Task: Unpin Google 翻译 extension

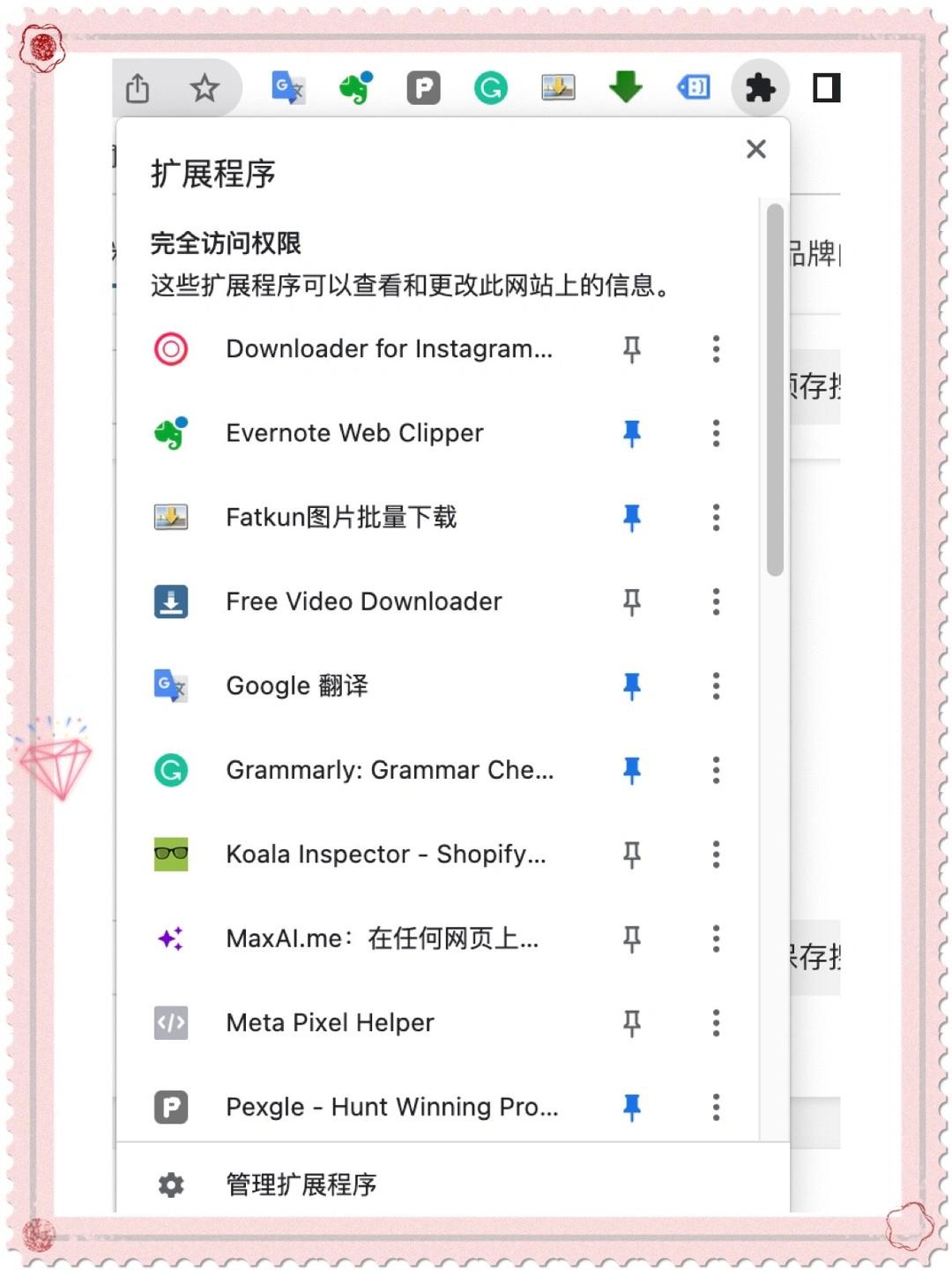Action: coord(631,686)
